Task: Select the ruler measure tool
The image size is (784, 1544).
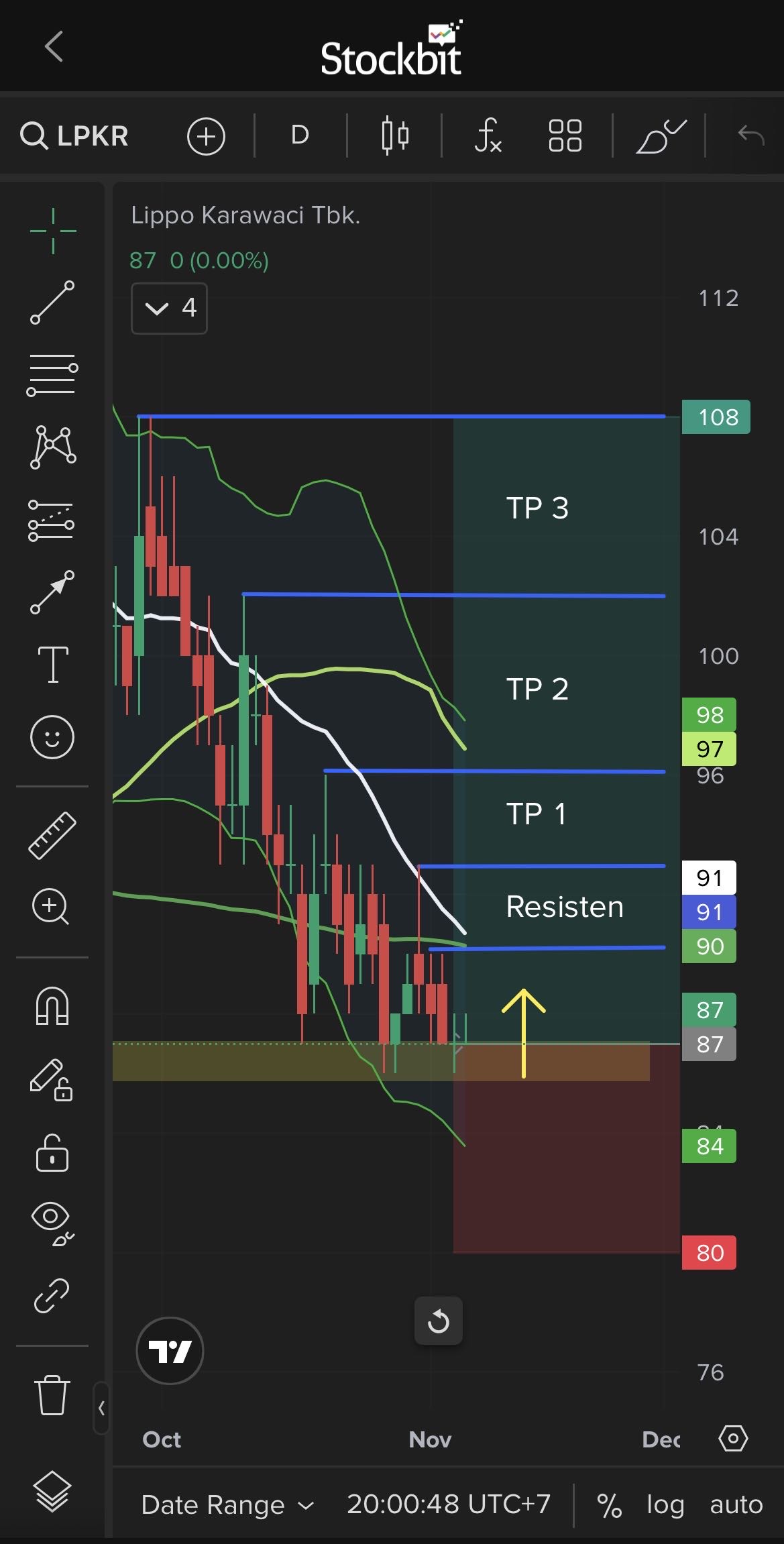Action: (x=52, y=836)
